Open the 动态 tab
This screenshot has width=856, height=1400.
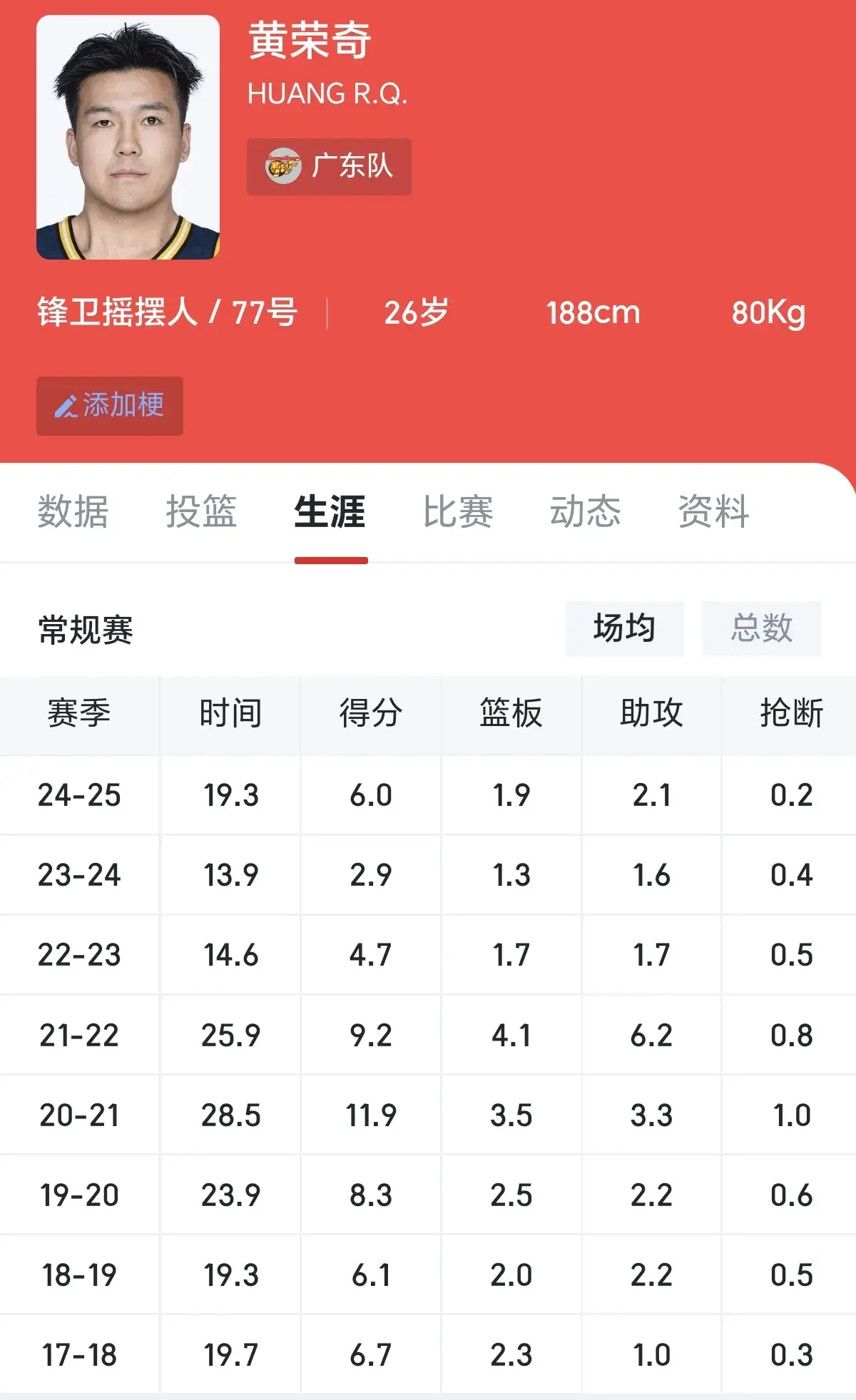[586, 513]
